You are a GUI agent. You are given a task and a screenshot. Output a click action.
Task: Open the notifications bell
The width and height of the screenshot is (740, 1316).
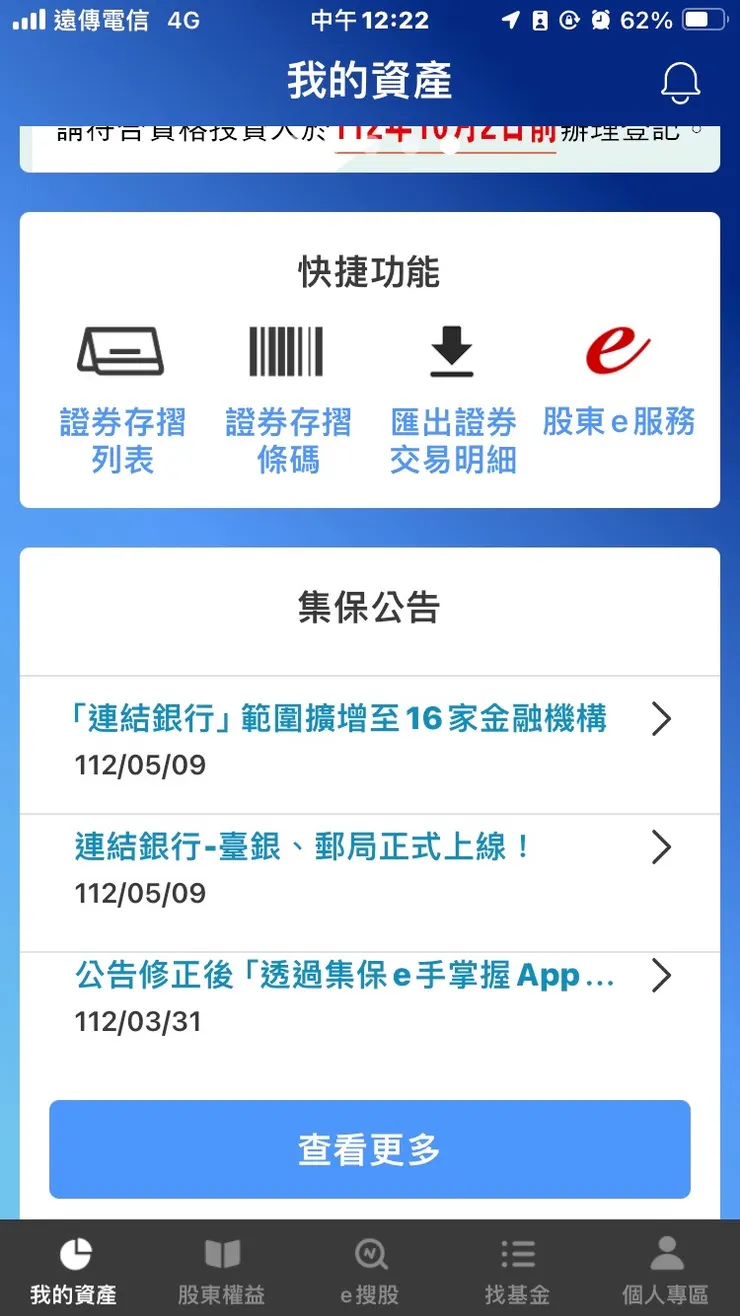[x=680, y=82]
